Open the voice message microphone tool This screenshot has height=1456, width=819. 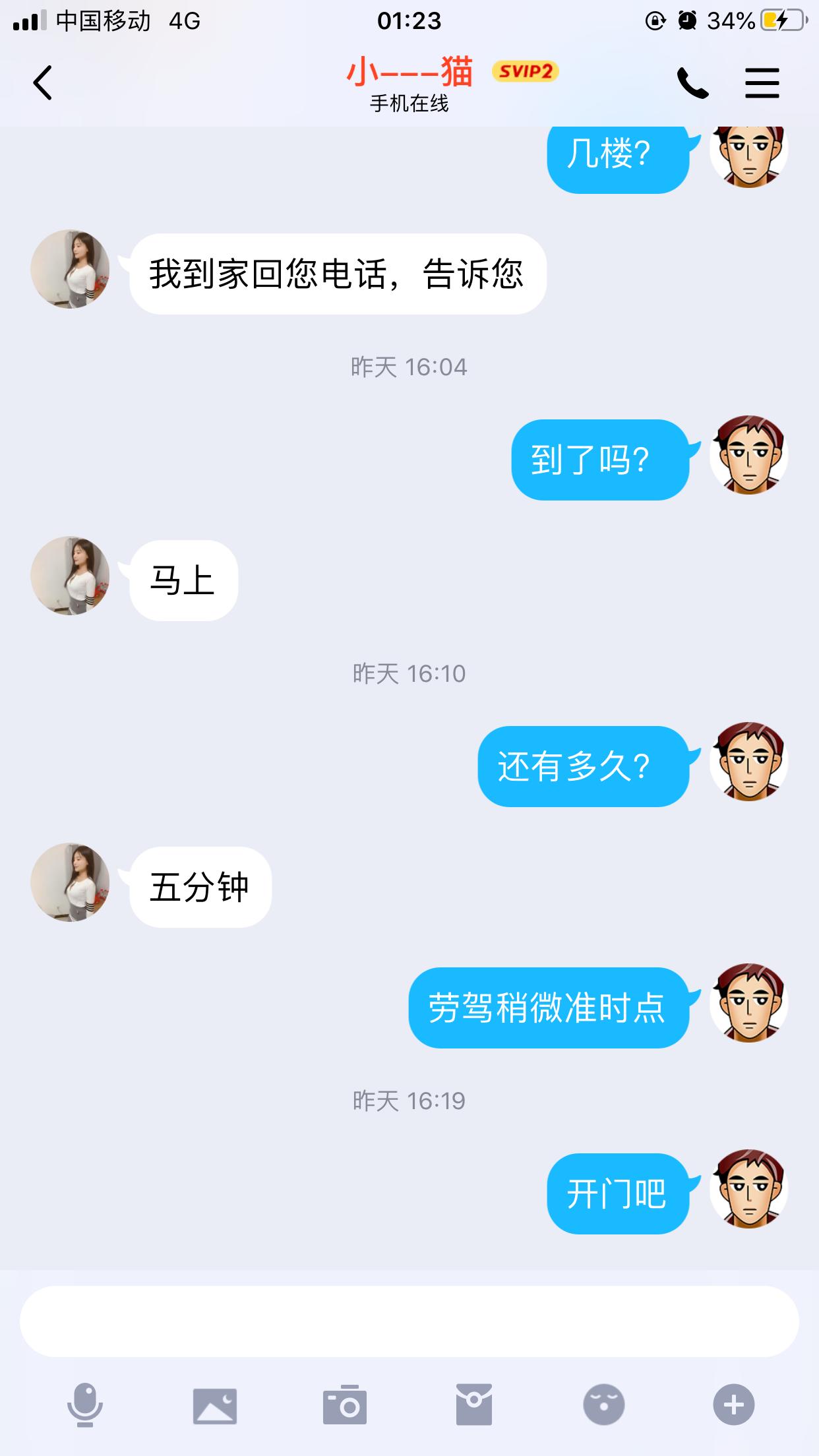(x=84, y=1405)
